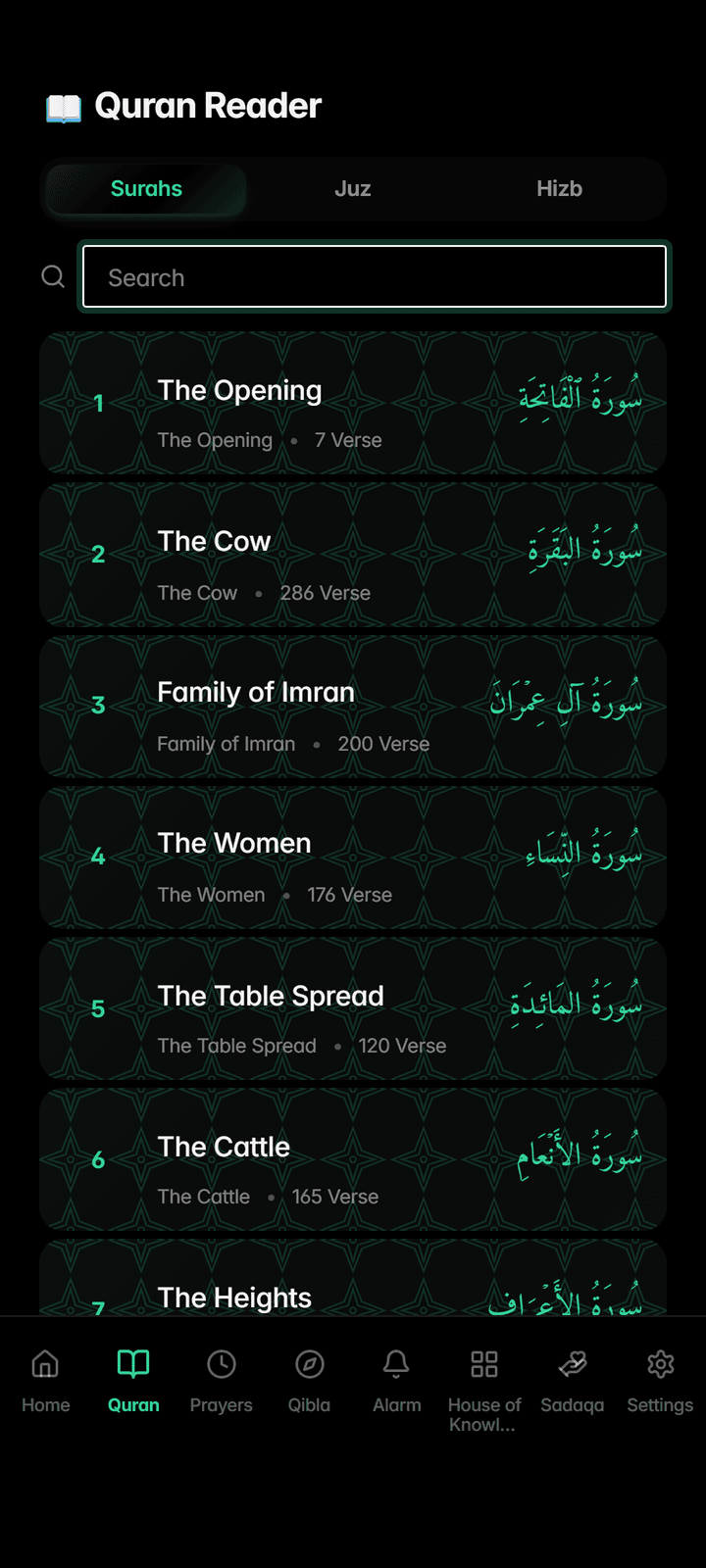Stay on the Surahs tab
Screen dimensions: 706x1568
tap(145, 188)
